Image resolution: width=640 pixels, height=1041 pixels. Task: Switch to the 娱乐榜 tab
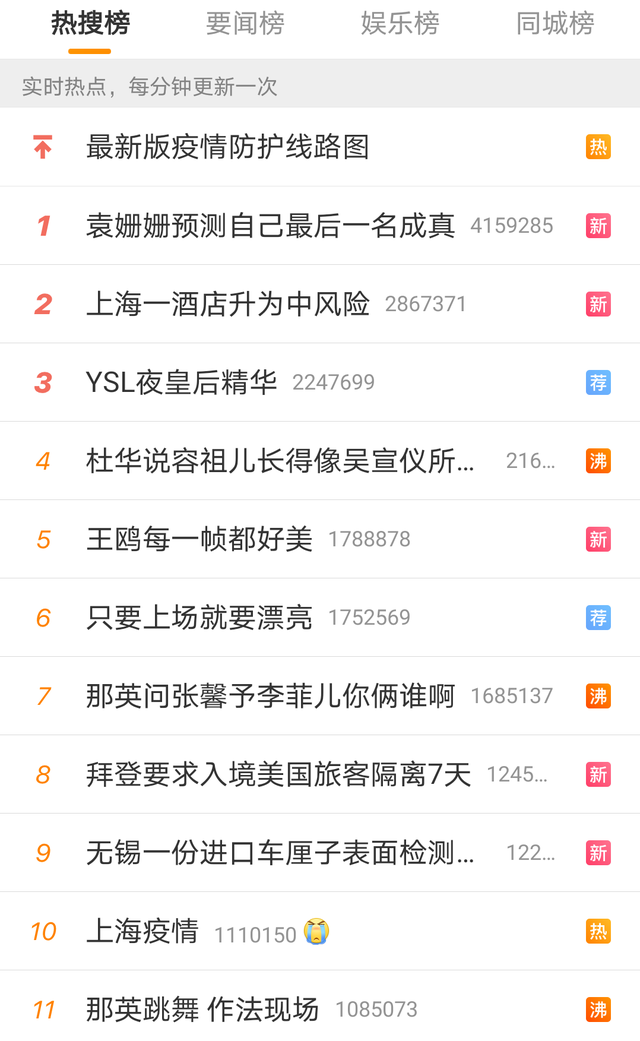pos(400,24)
